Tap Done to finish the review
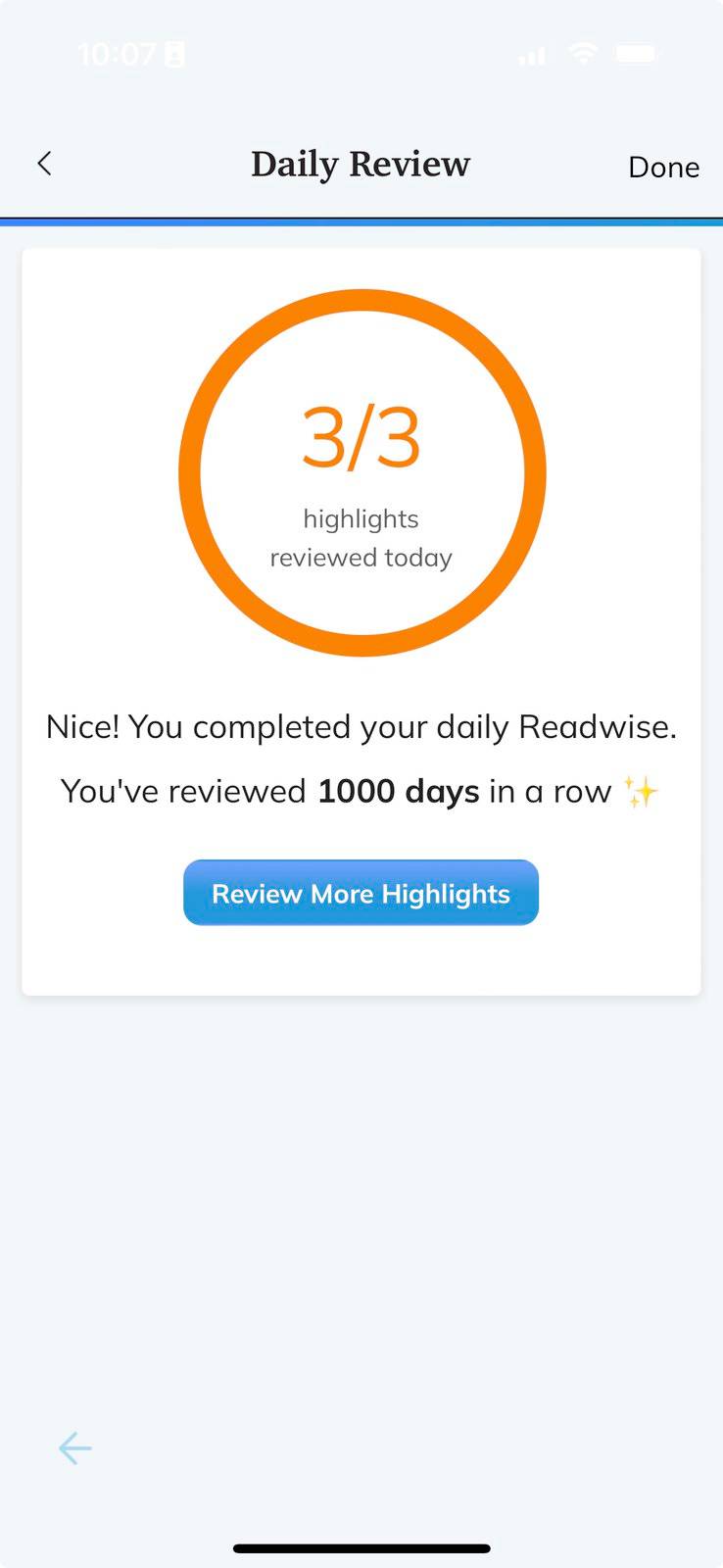This screenshot has height=1568, width=723. coord(663,167)
